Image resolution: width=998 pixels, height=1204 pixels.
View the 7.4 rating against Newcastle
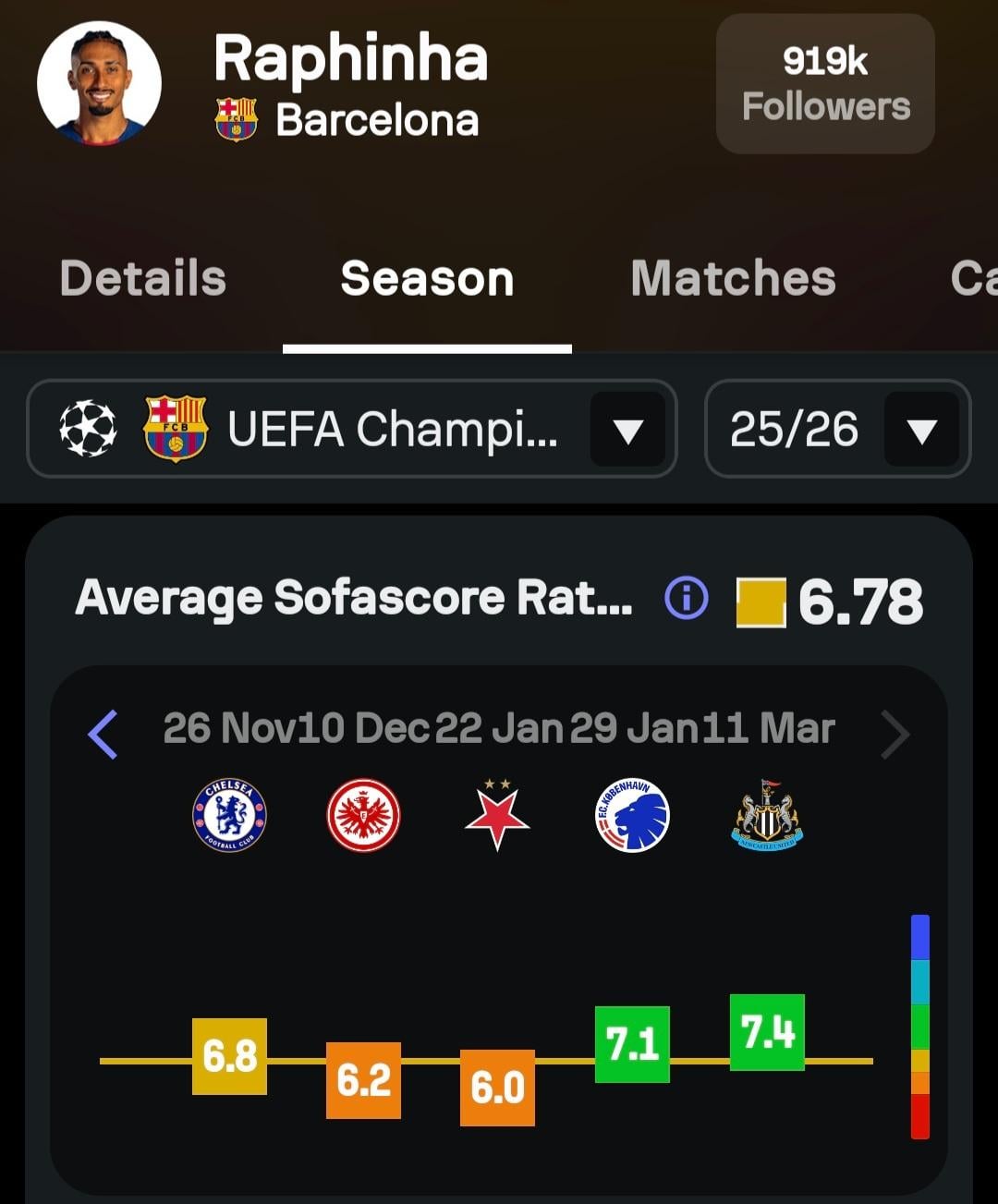tap(767, 1032)
